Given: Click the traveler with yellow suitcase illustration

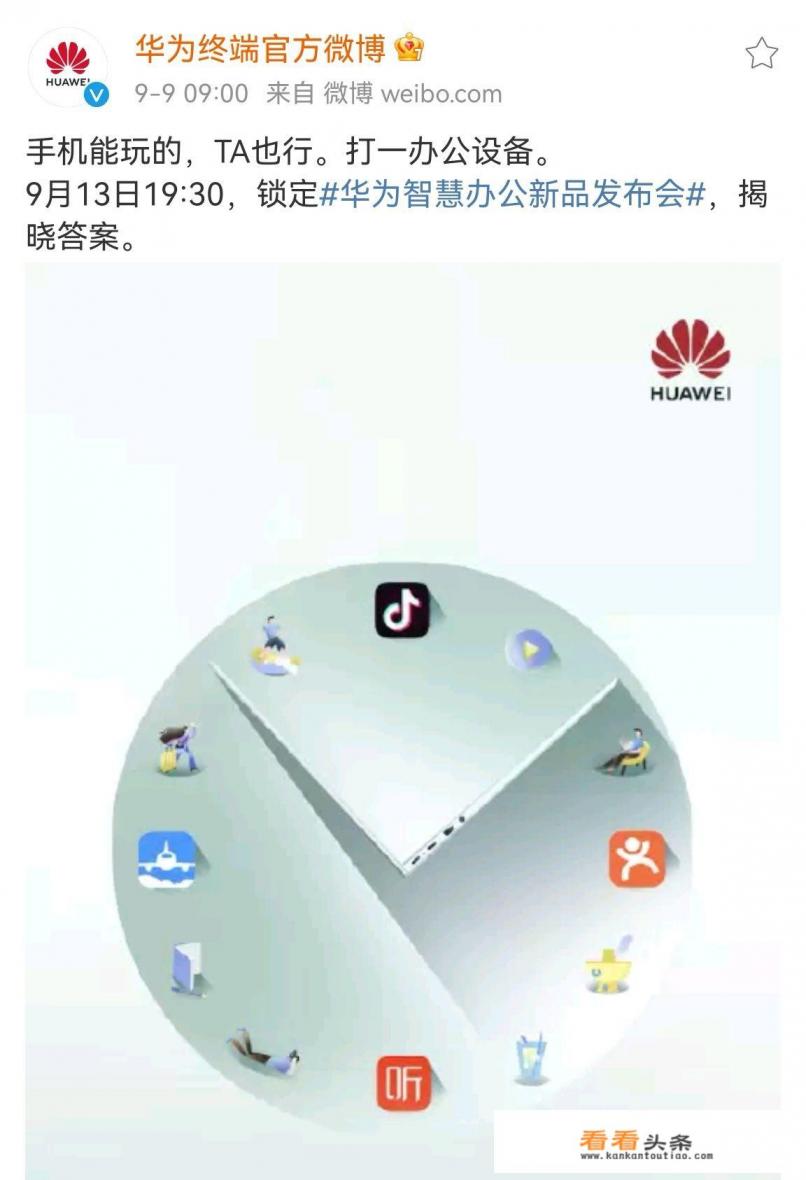Looking at the screenshot, I should point(177,746).
